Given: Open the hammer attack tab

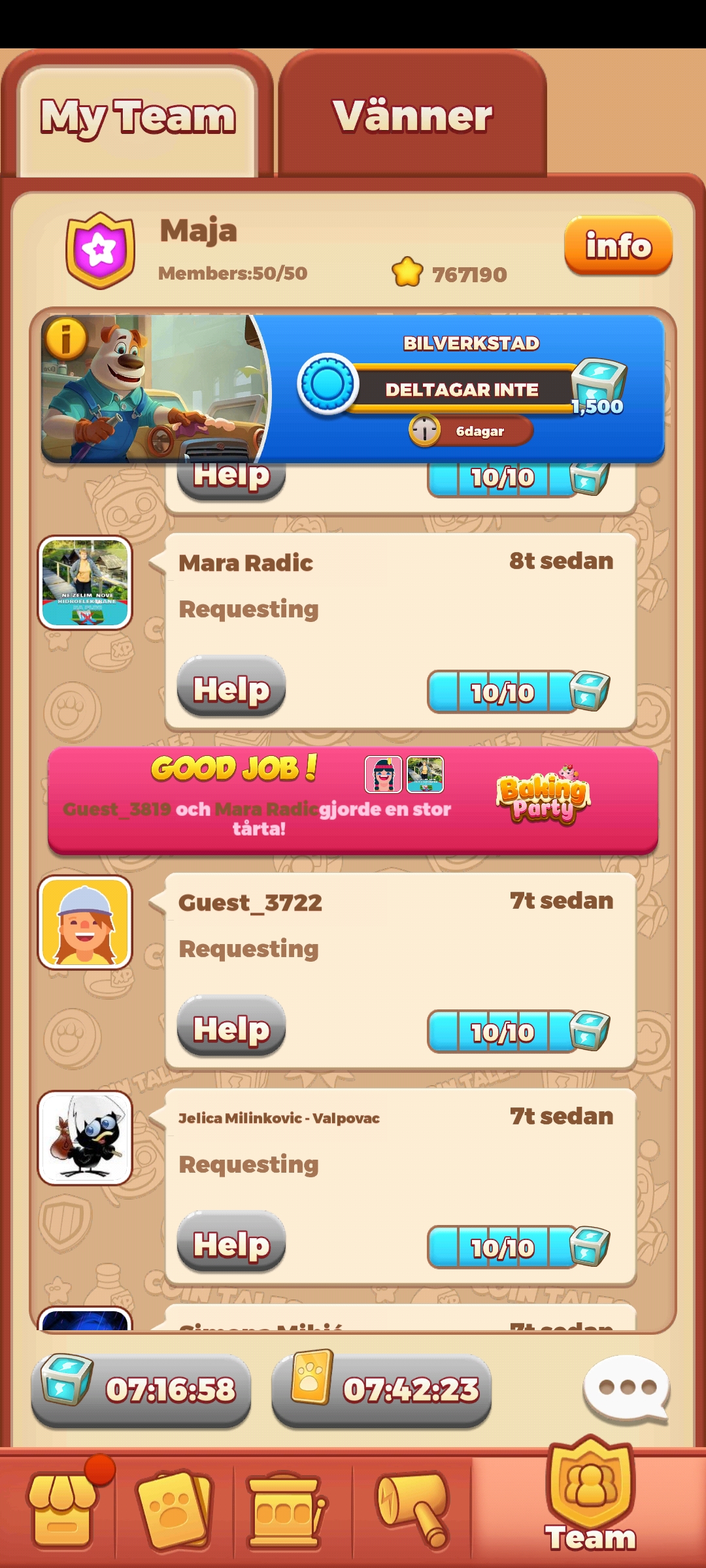Looking at the screenshot, I should (x=412, y=1509).
